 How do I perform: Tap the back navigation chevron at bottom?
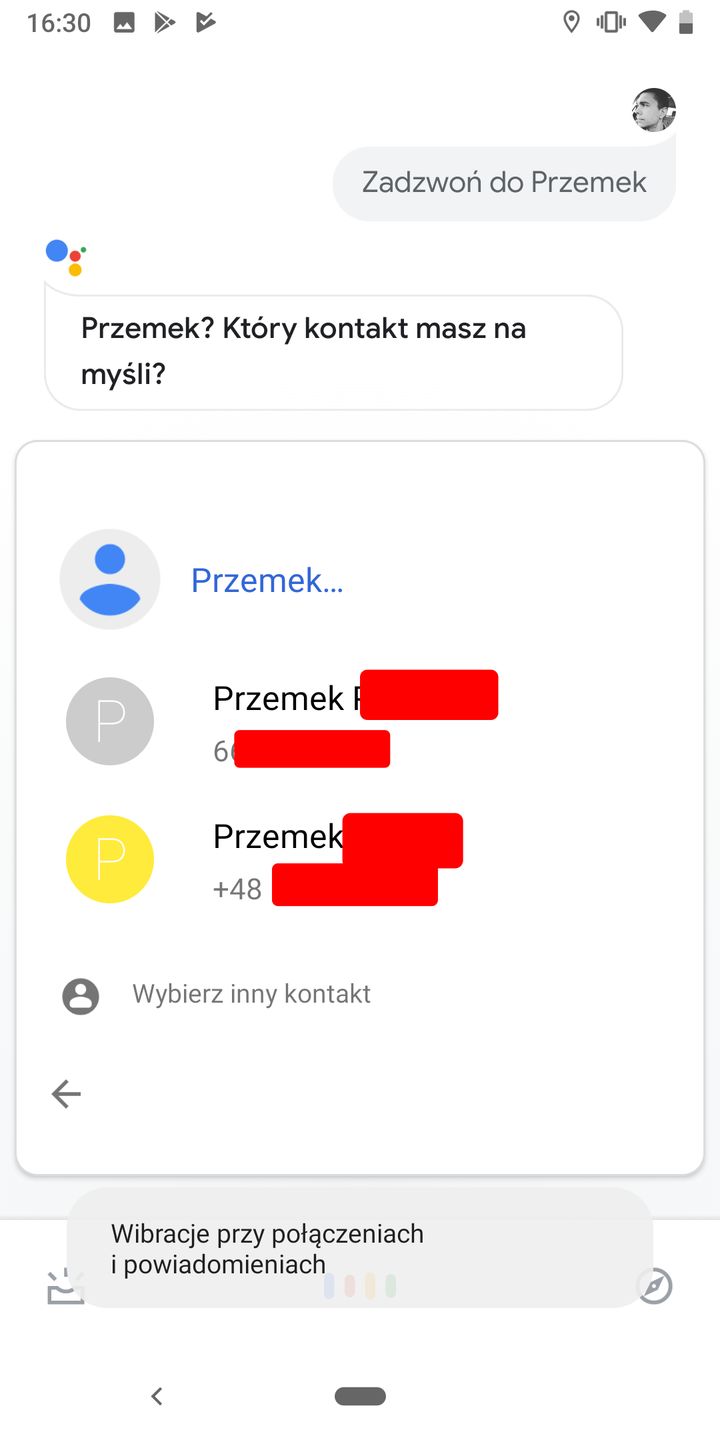point(157,1396)
